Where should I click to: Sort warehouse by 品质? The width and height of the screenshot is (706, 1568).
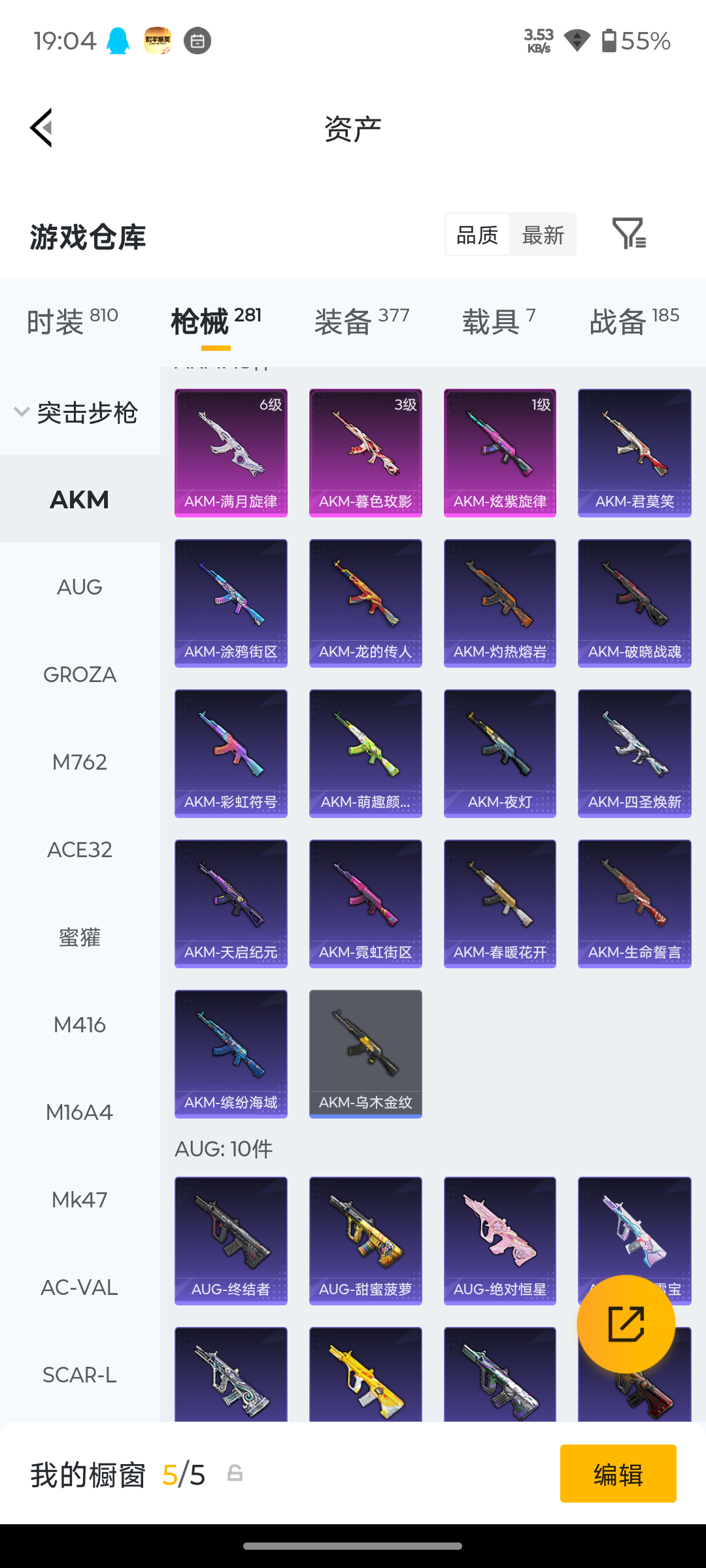(x=477, y=235)
